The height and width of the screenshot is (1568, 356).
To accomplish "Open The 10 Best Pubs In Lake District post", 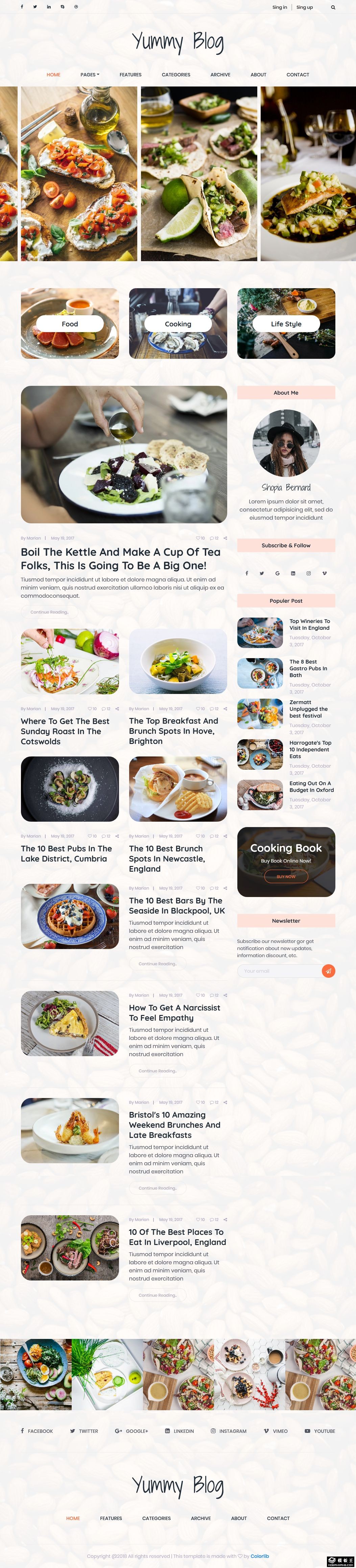I will coord(67,853).
